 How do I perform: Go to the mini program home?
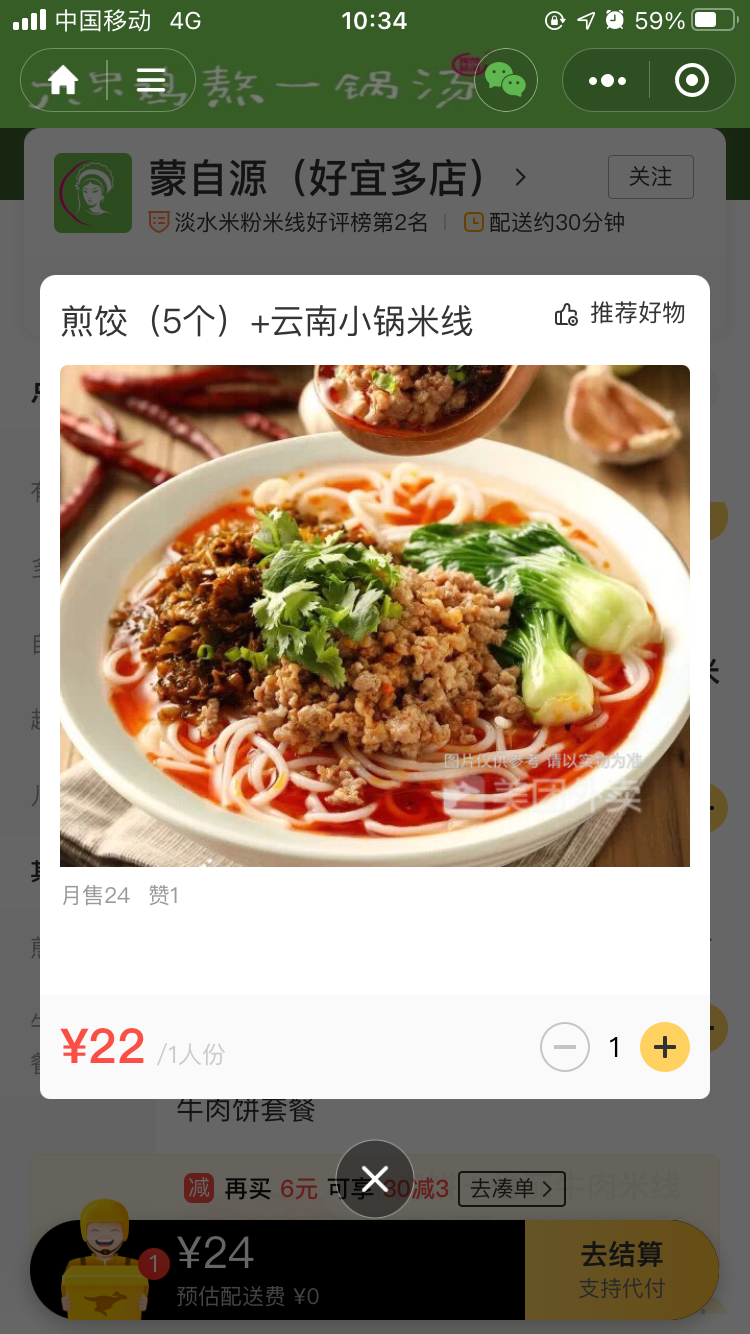tap(63, 80)
